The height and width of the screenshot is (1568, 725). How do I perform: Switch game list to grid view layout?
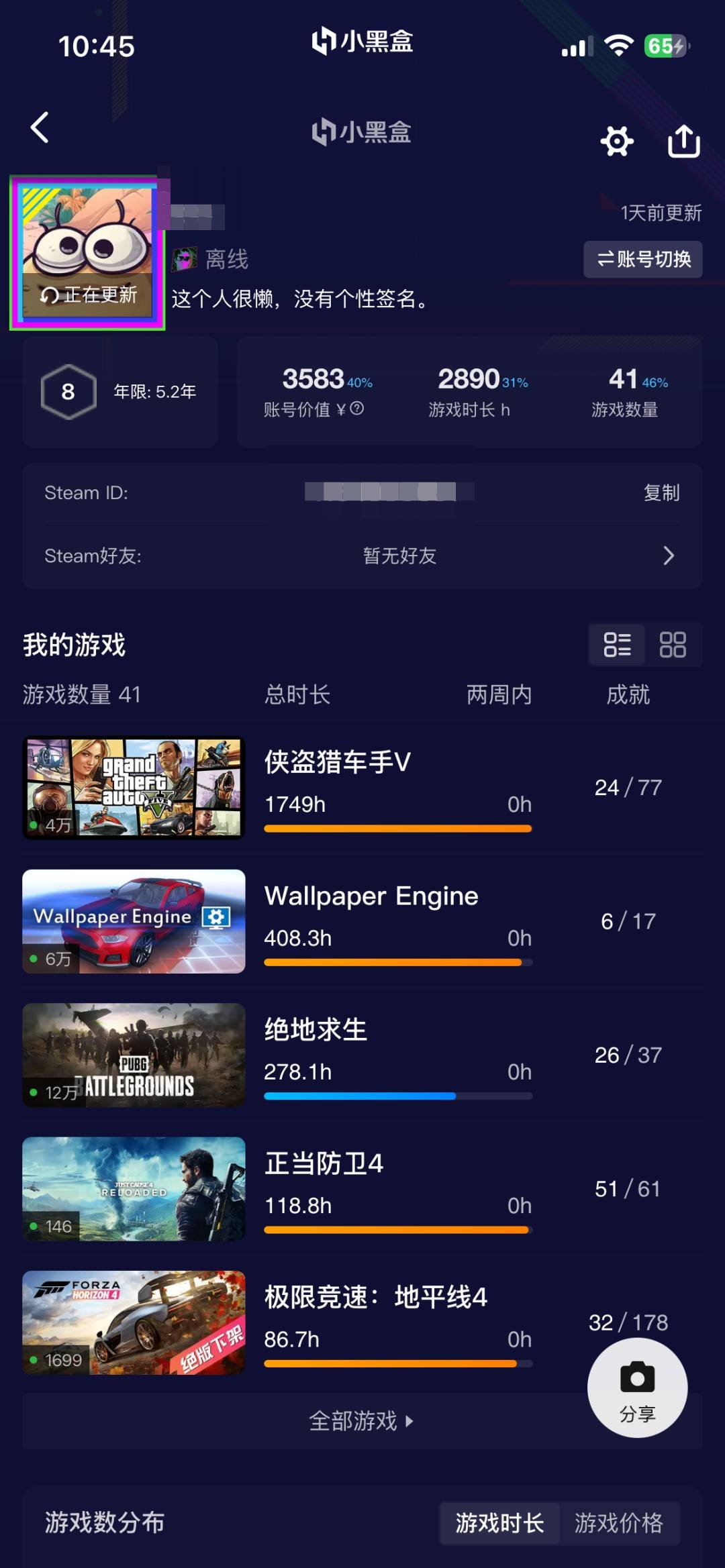[x=672, y=644]
